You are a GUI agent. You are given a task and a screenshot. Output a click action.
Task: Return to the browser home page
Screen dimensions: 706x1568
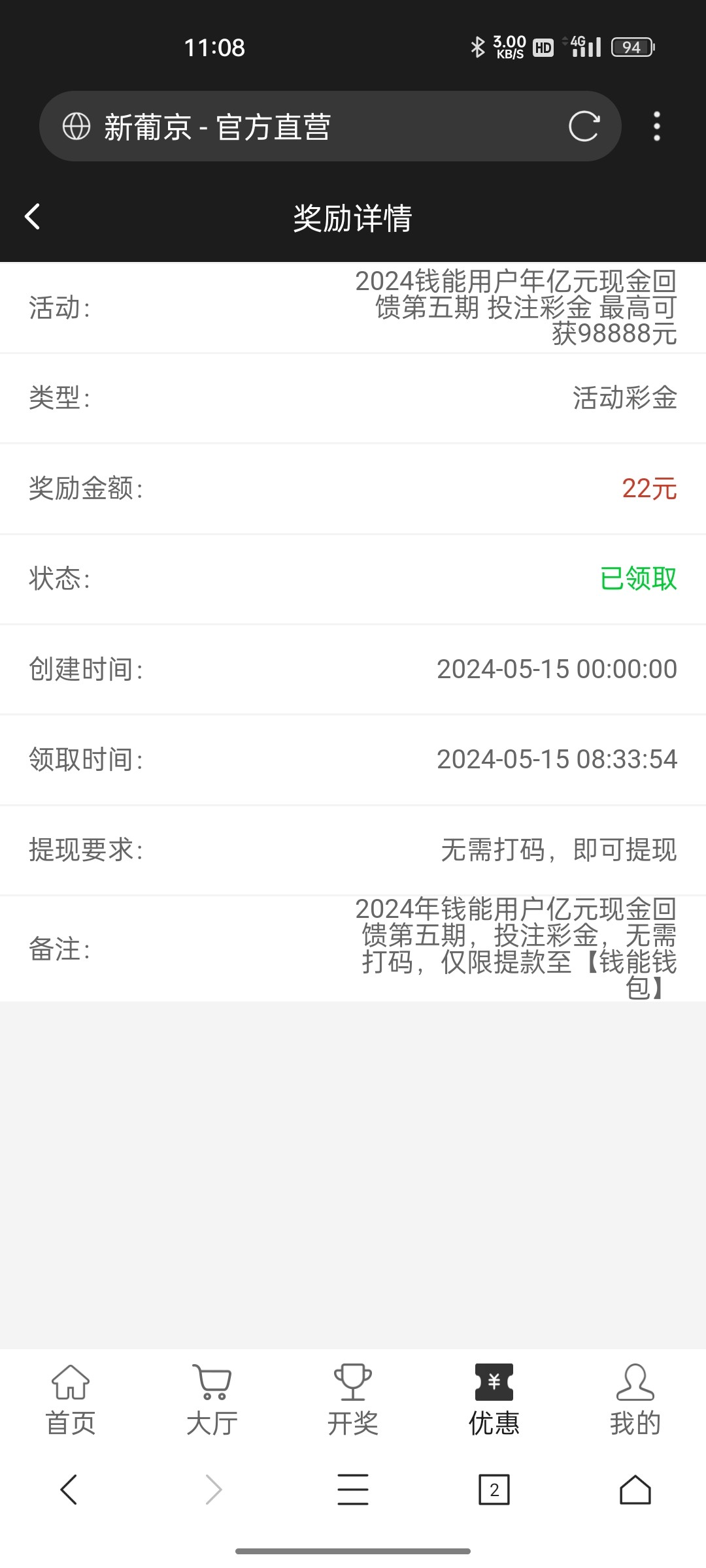[x=635, y=1490]
